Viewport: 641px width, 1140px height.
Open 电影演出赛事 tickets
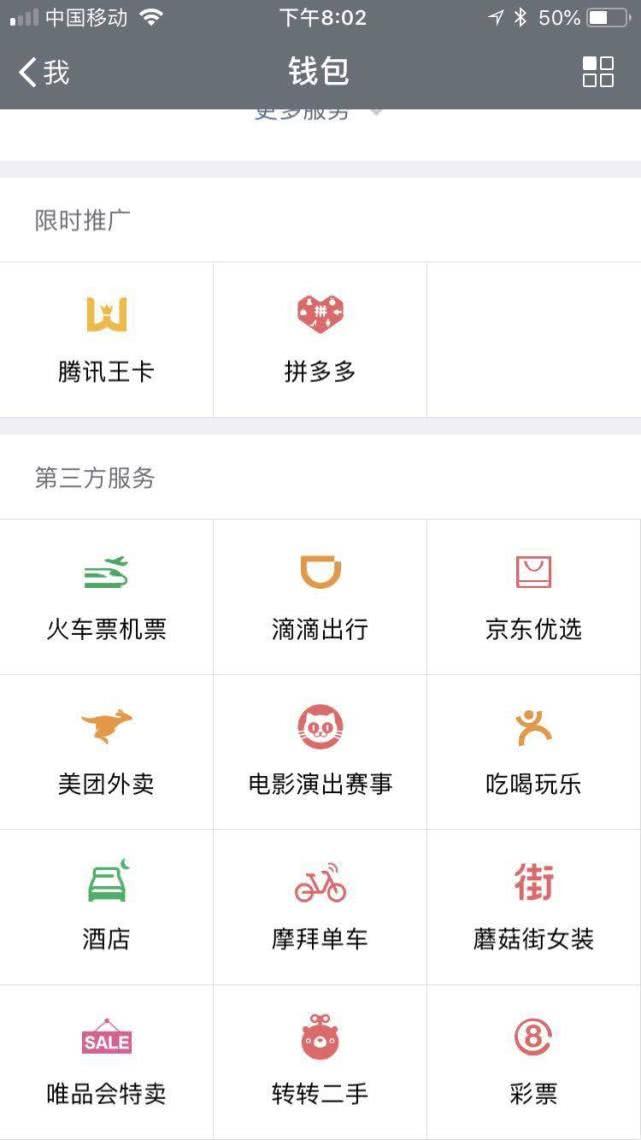320,752
